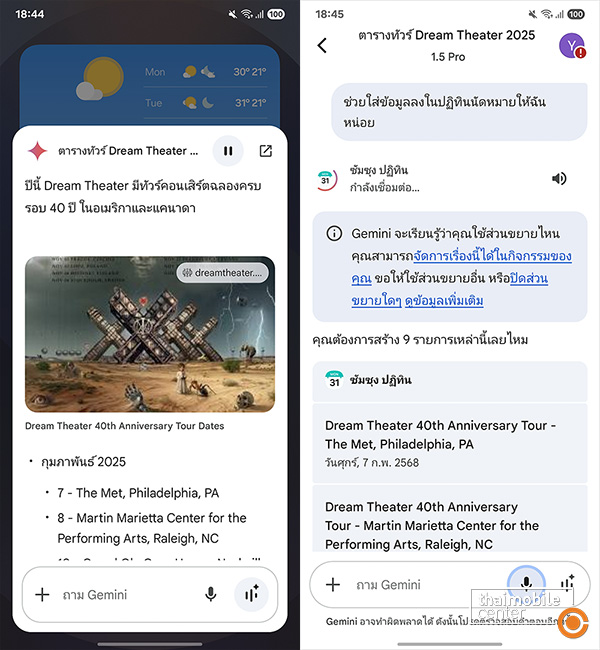
Task: Go back from the Dream Theater 2025 chat
Action: point(322,45)
